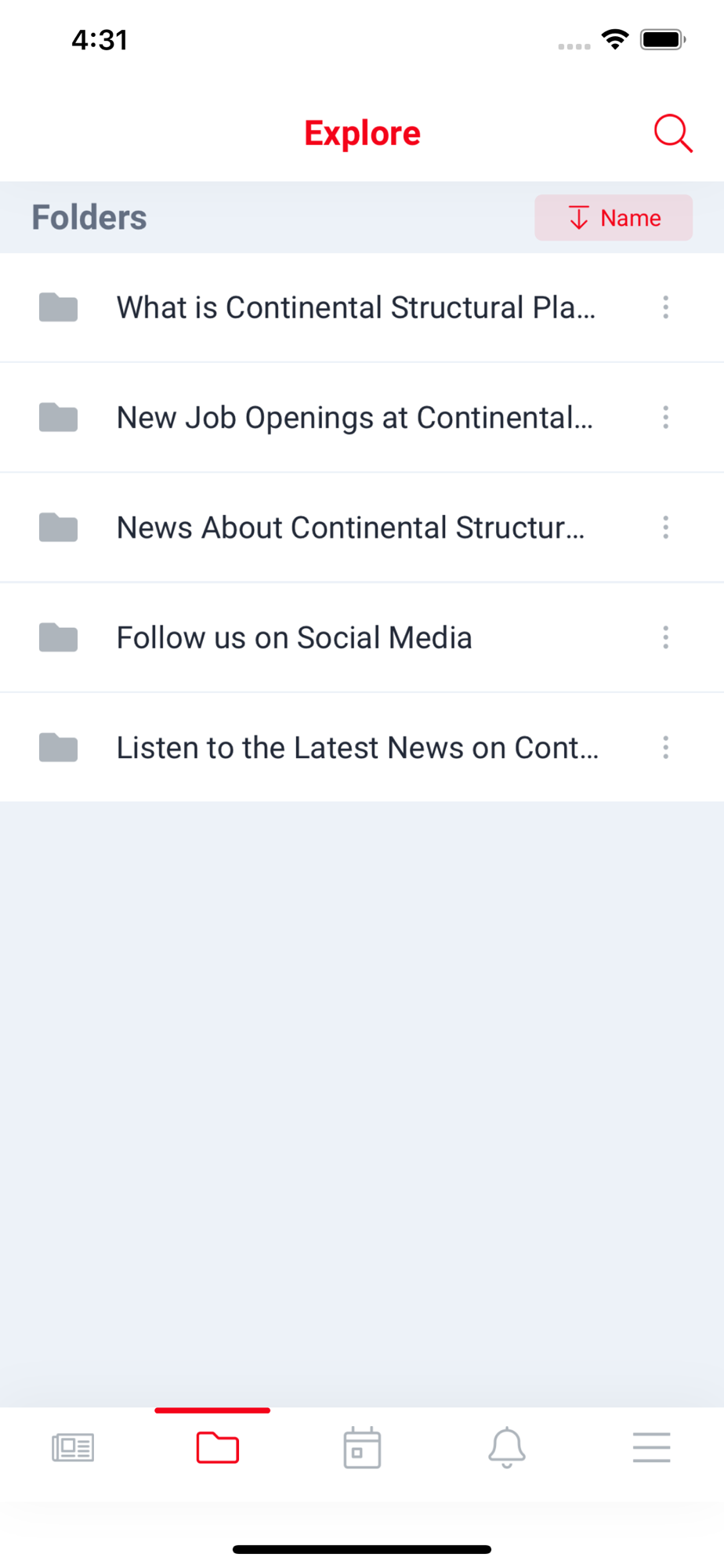Switch to the calendar tab
Screen dimensions: 724x1568
(362, 1447)
